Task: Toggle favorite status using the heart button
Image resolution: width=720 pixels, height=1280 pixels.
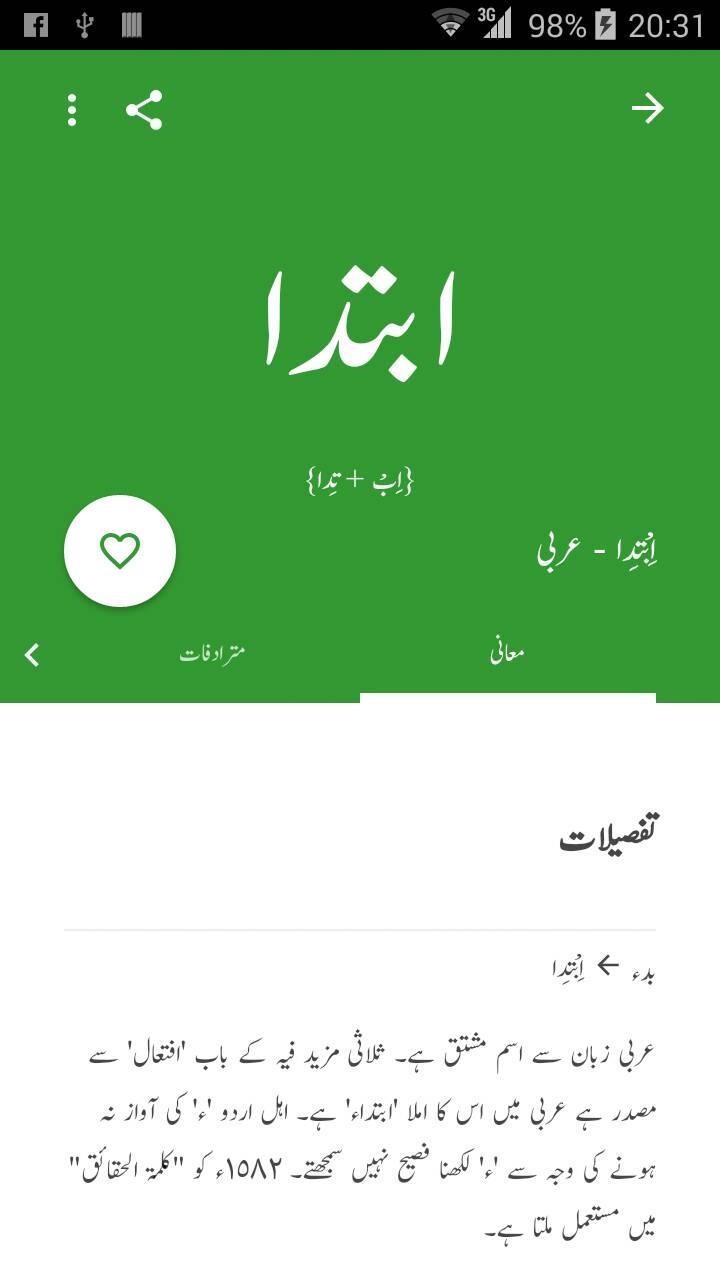Action: [x=120, y=550]
